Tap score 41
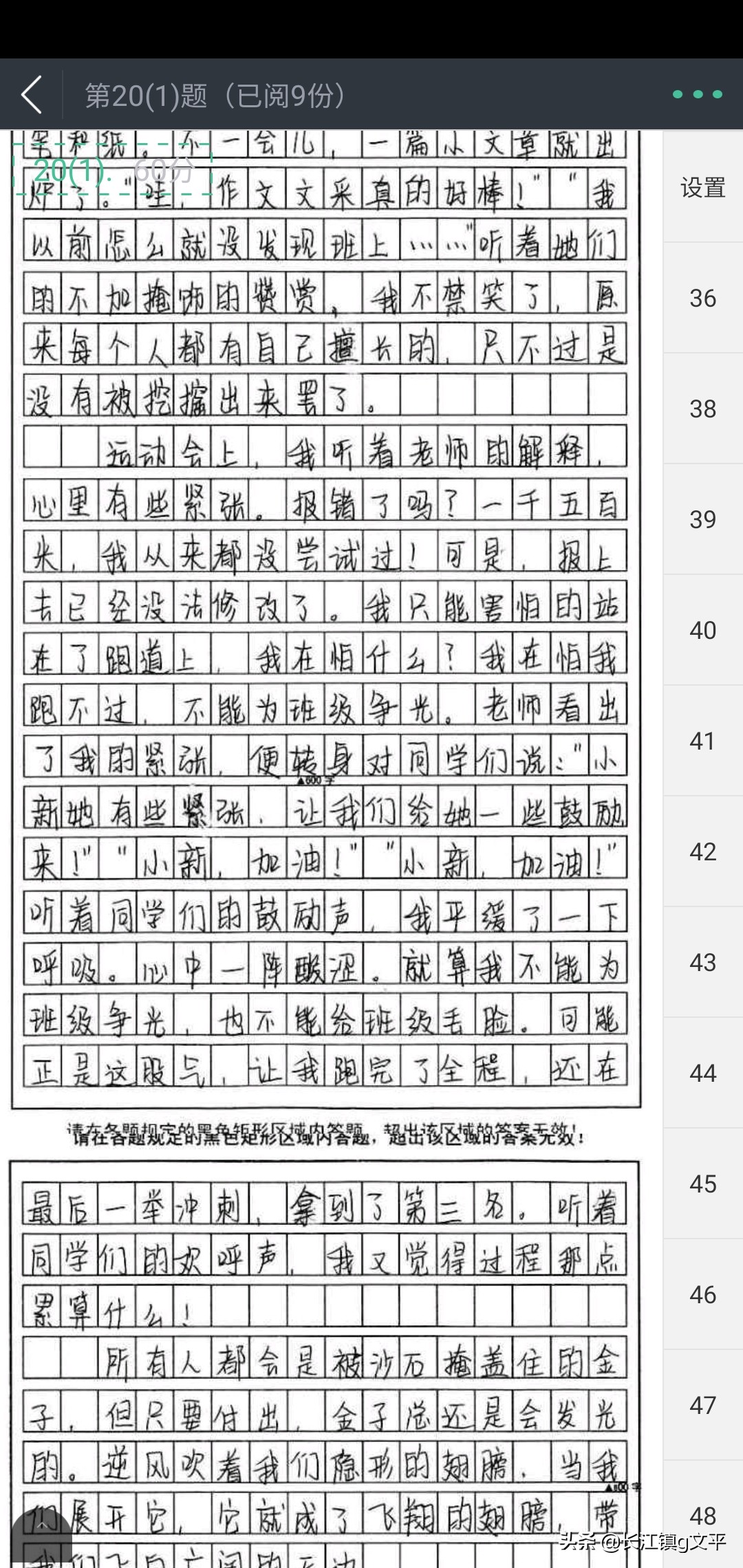The image size is (743, 1568). click(703, 741)
